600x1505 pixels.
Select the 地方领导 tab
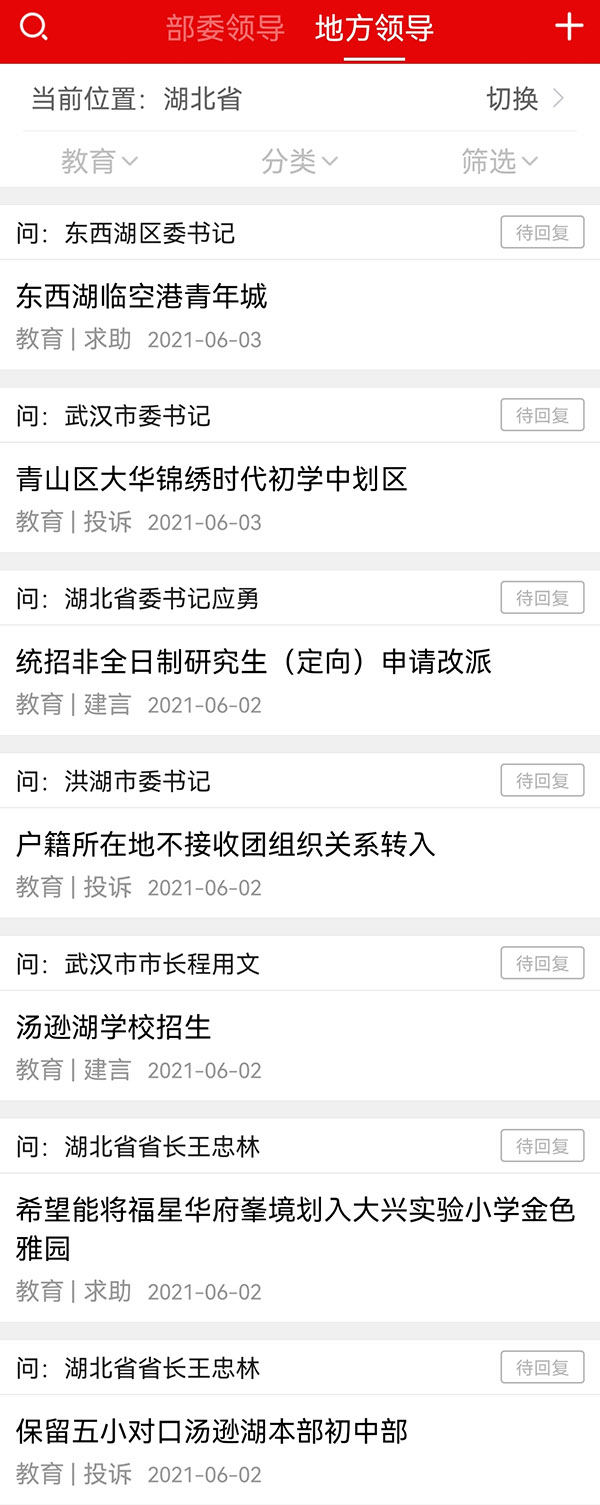(x=374, y=29)
